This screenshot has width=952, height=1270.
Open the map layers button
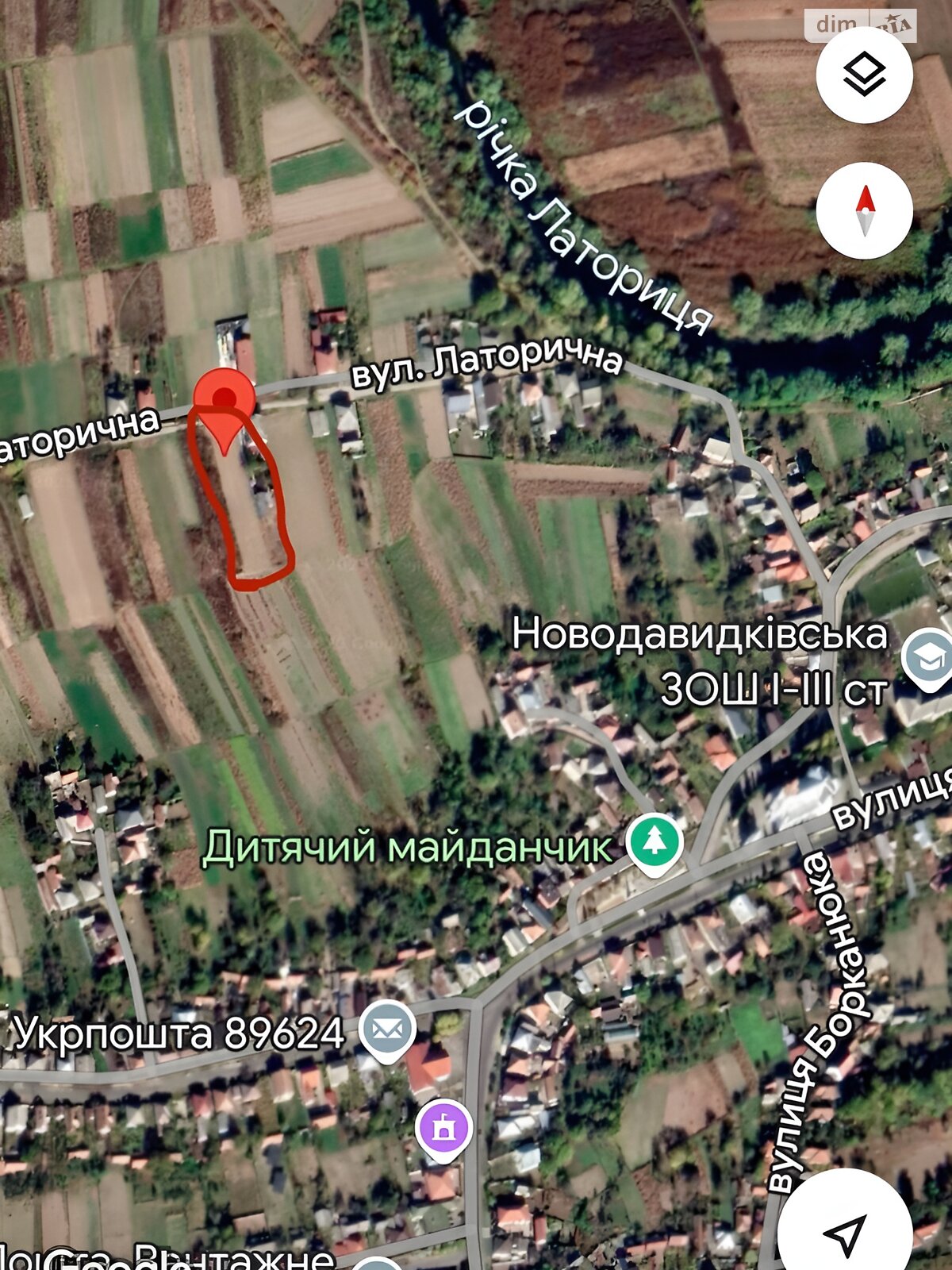[864, 75]
